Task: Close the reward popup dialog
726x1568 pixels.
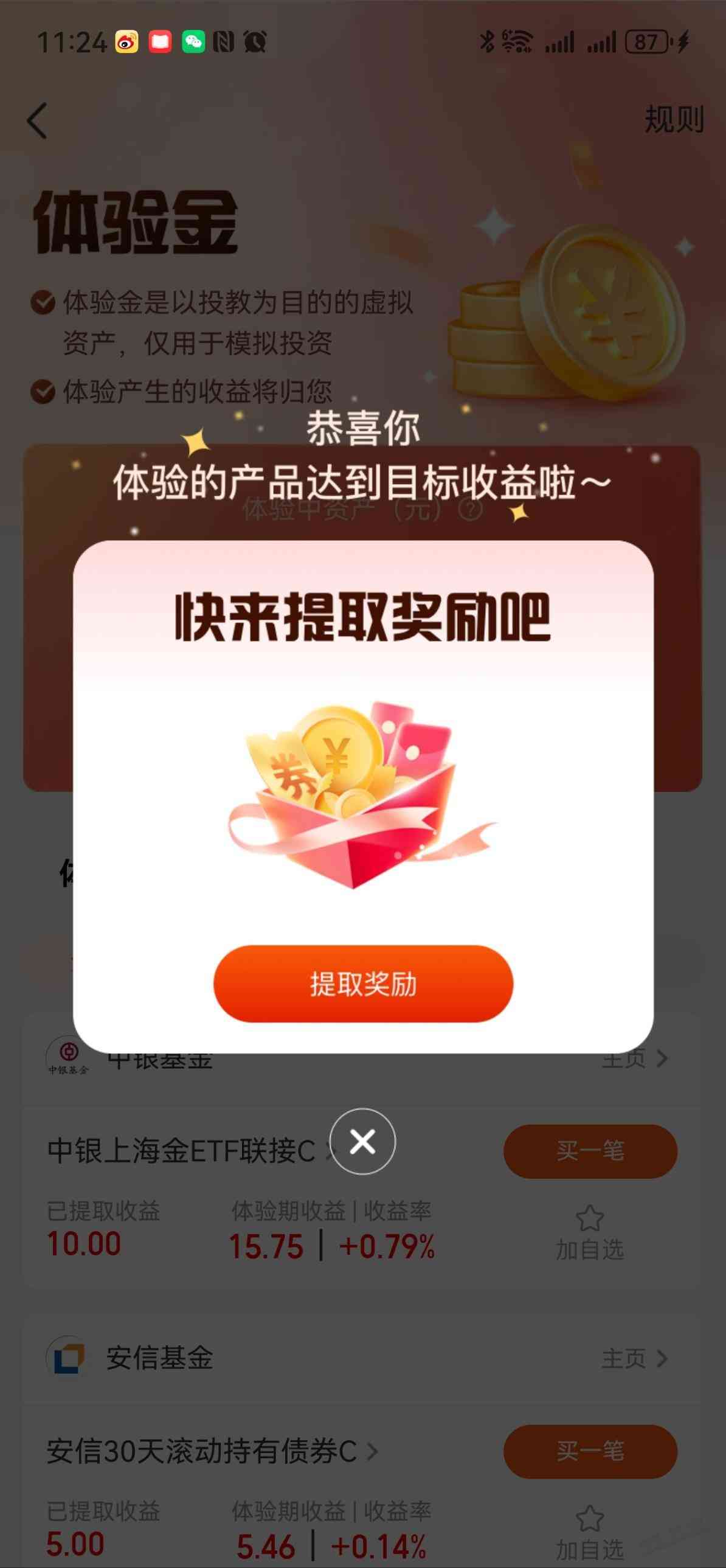Action: click(362, 1141)
